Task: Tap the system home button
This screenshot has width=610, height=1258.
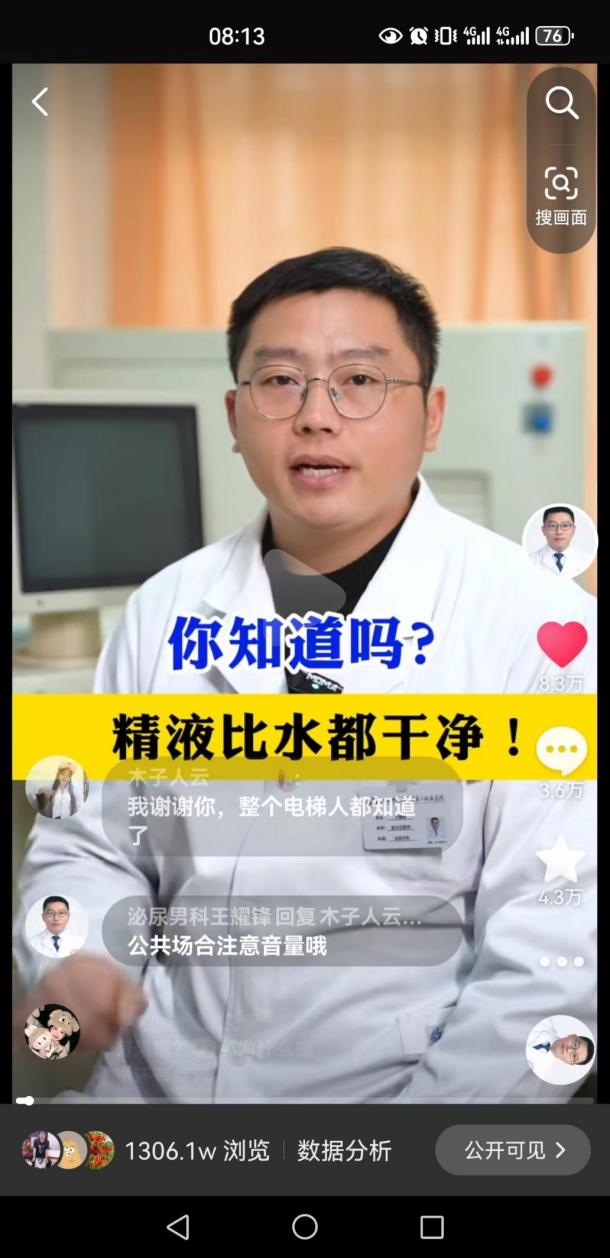Action: 305,1227
